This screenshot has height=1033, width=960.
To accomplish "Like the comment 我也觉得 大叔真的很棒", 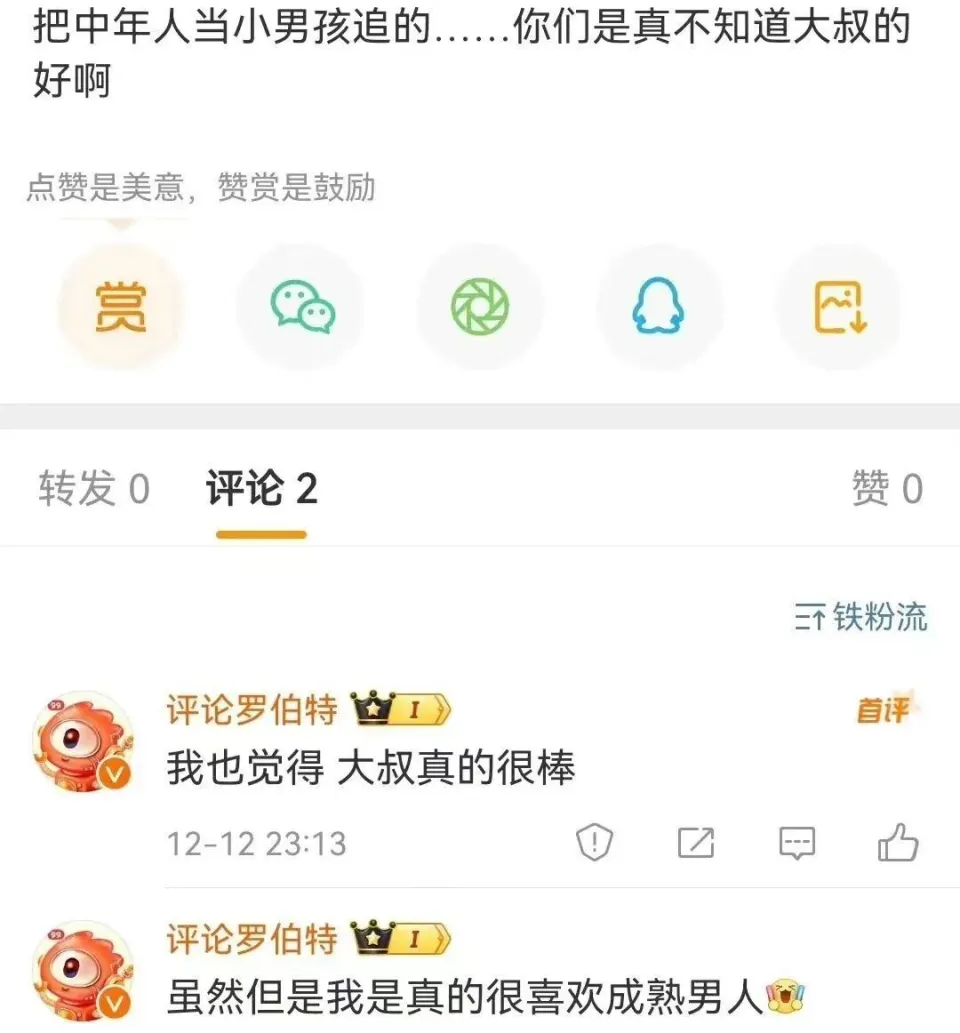I will (897, 843).
